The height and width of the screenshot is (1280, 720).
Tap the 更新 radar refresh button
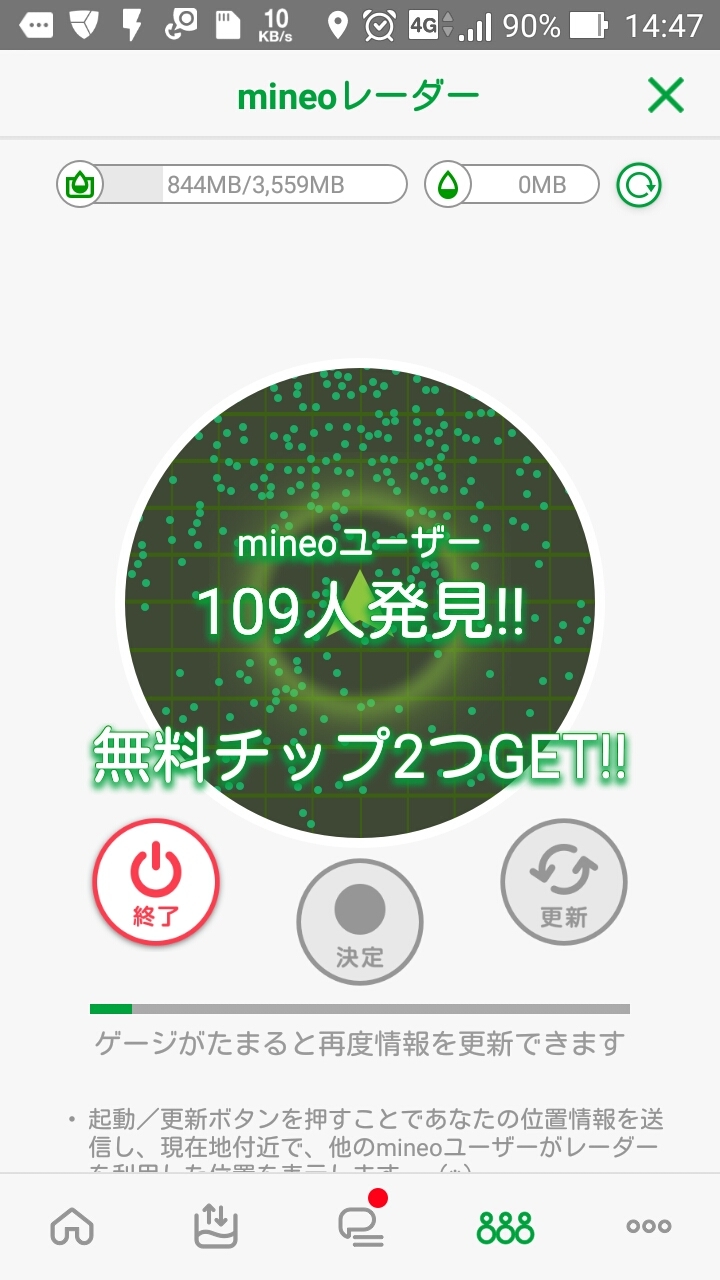[x=564, y=882]
